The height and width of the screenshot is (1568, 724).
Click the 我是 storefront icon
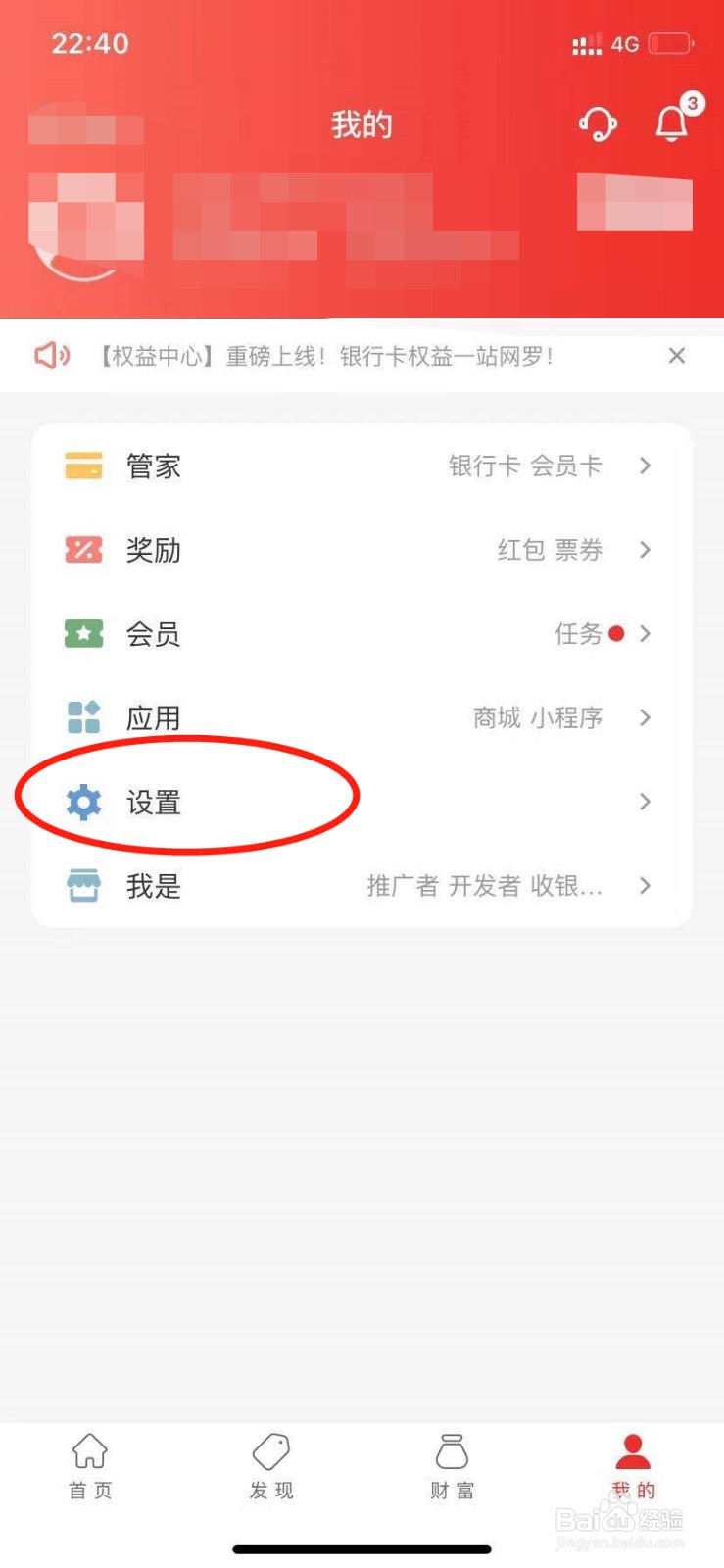point(82,885)
